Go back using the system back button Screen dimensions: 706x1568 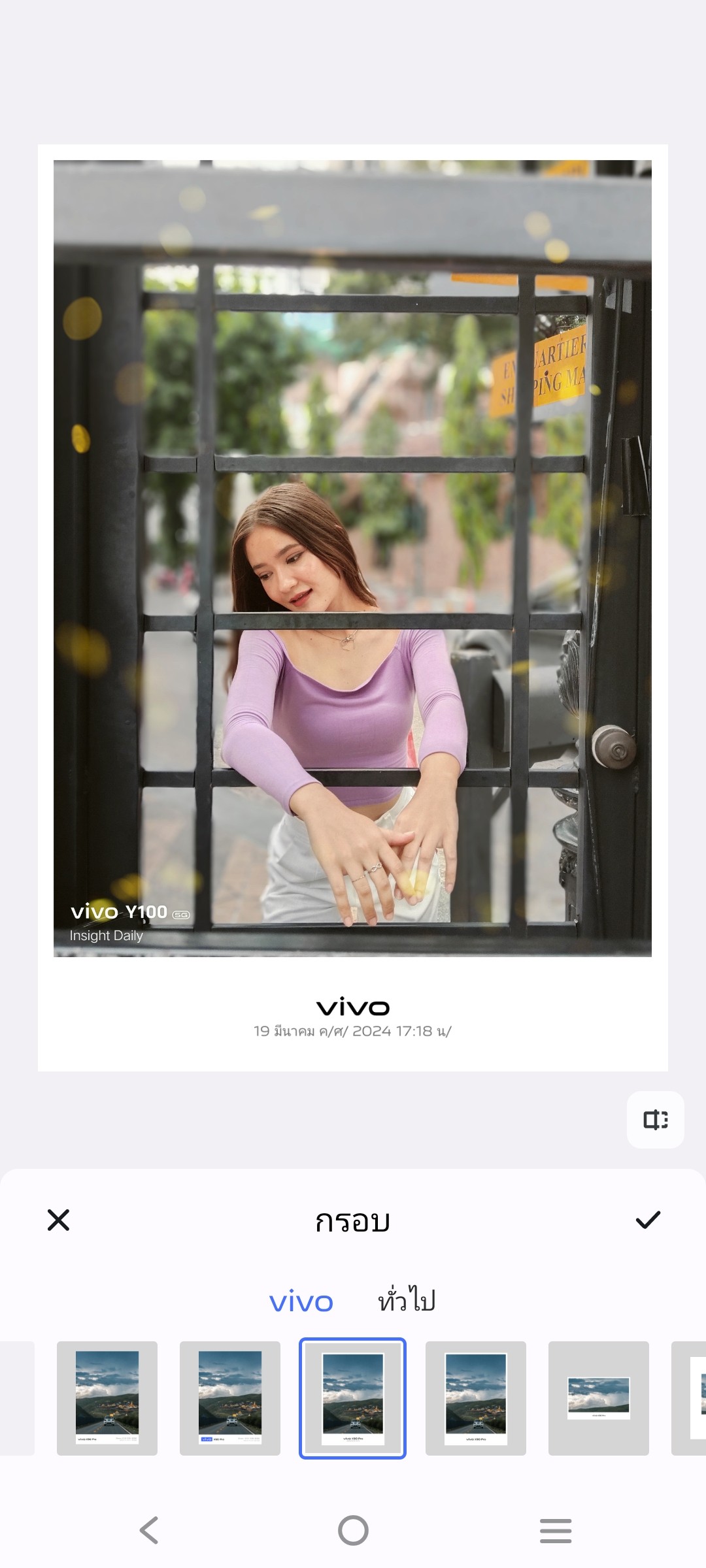pyautogui.click(x=149, y=1530)
